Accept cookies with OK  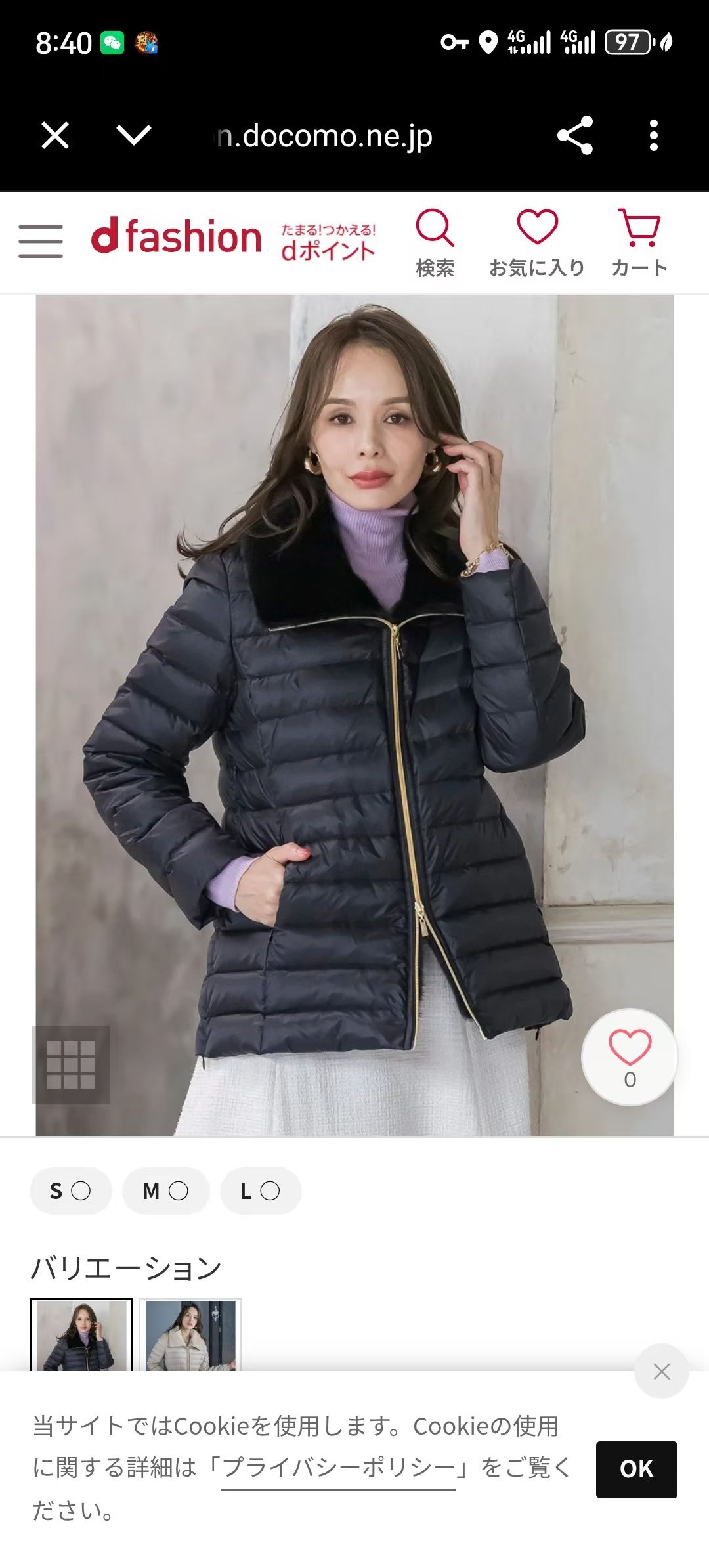click(636, 1469)
